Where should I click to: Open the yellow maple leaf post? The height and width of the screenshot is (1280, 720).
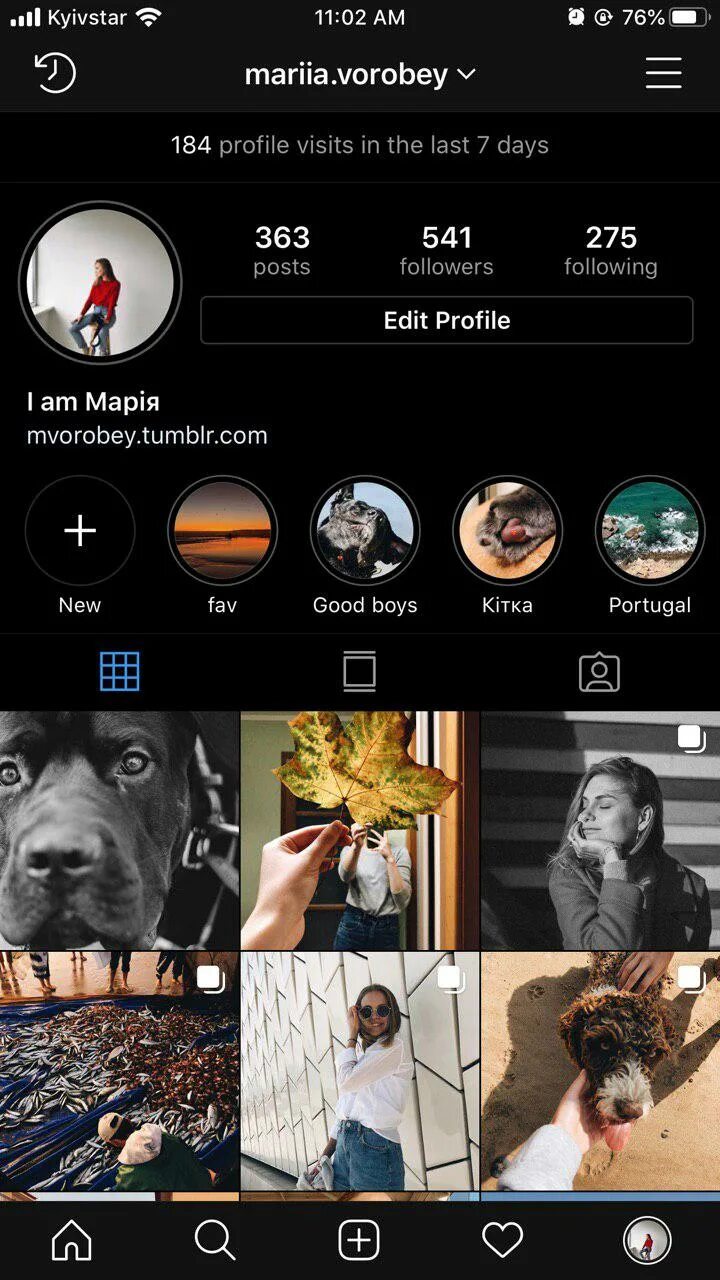click(x=360, y=830)
